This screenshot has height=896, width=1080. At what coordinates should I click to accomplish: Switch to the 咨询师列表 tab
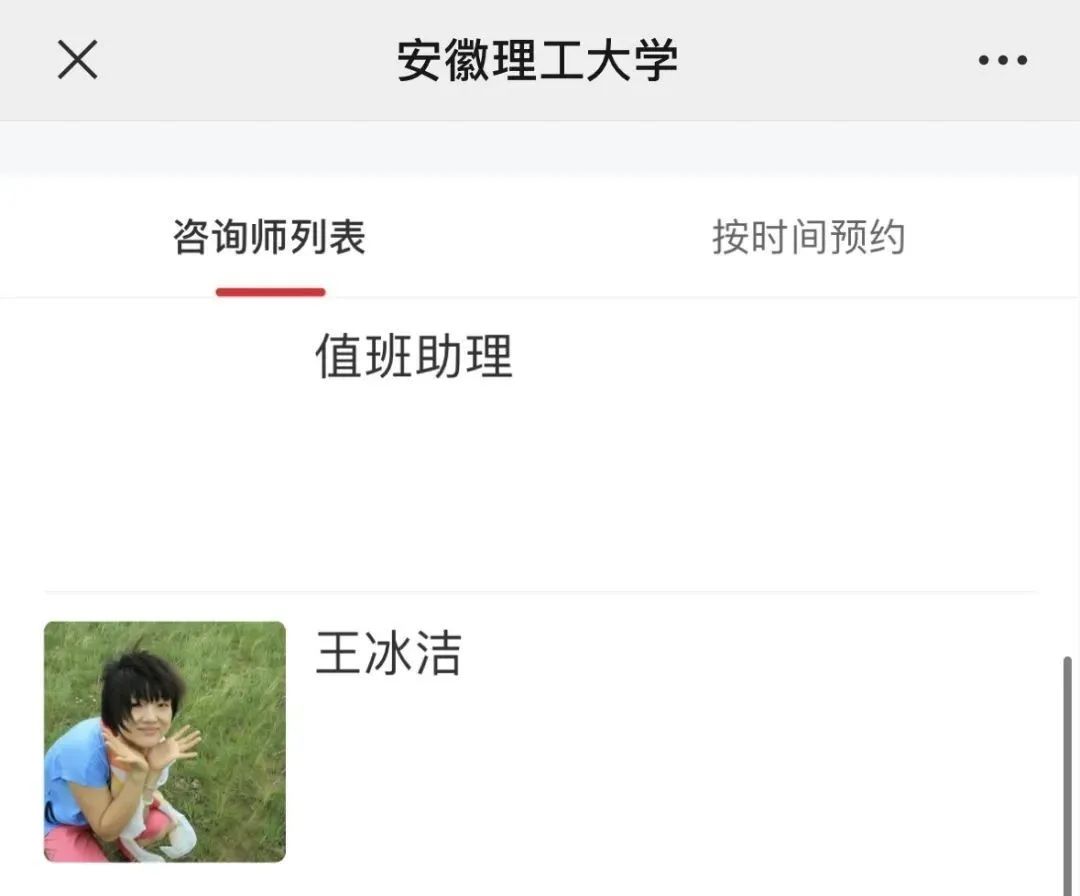click(270, 238)
